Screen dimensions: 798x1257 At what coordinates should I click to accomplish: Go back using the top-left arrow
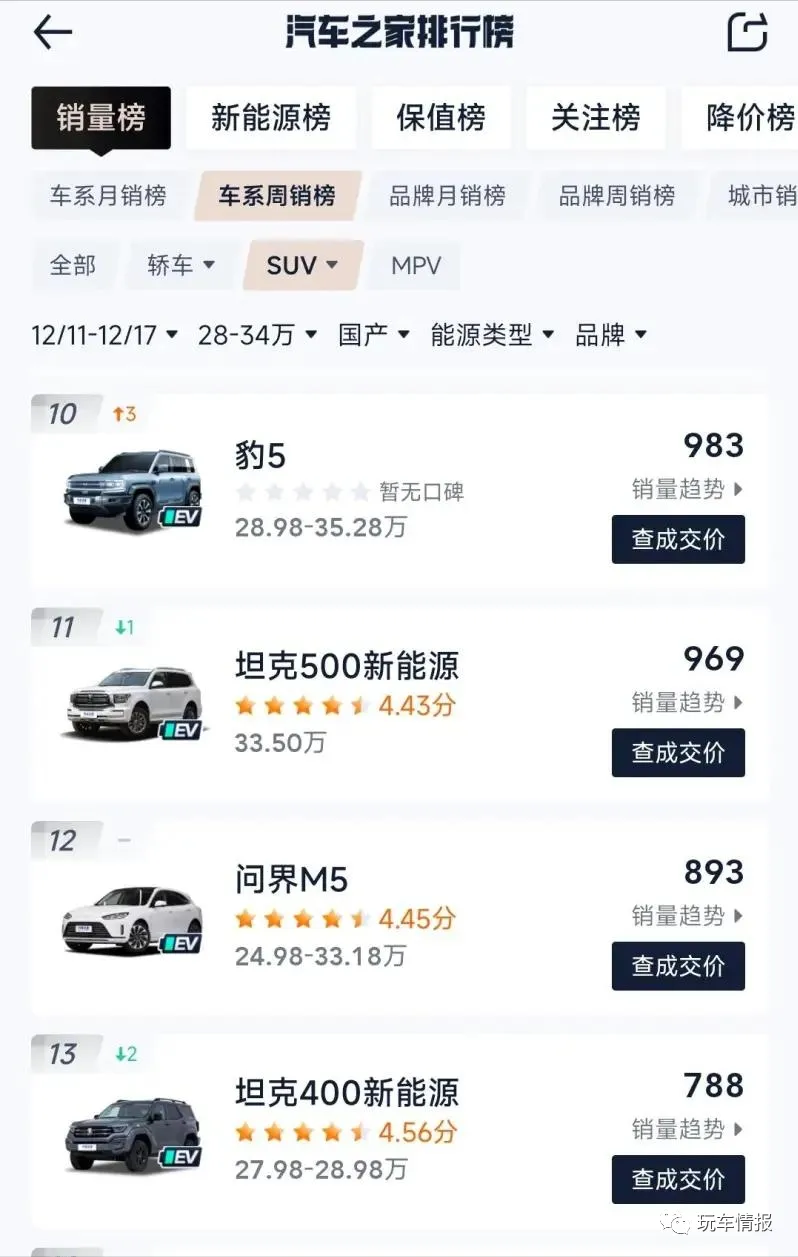[53, 32]
